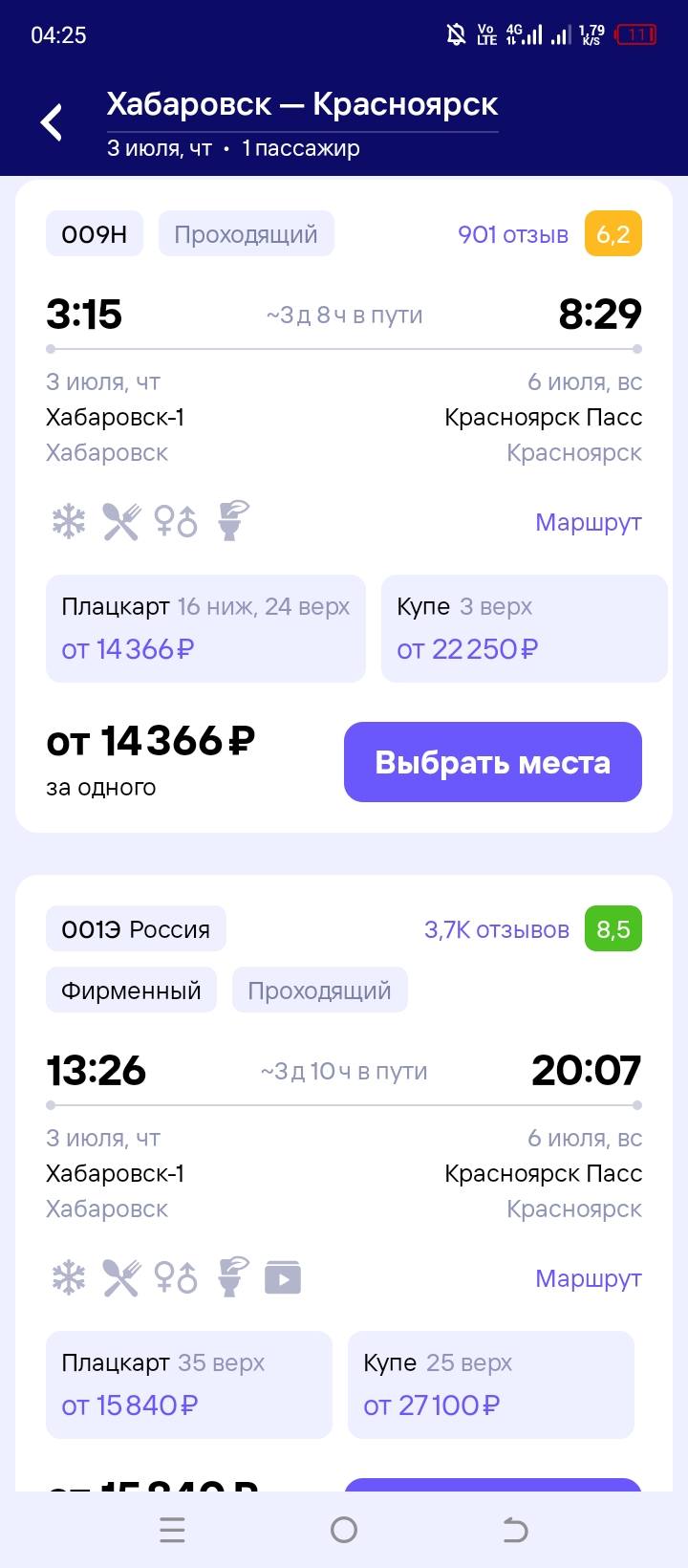Open the 3,7К отзывов reviews link
Image resolution: width=688 pixels, height=1568 pixels.
(x=497, y=928)
